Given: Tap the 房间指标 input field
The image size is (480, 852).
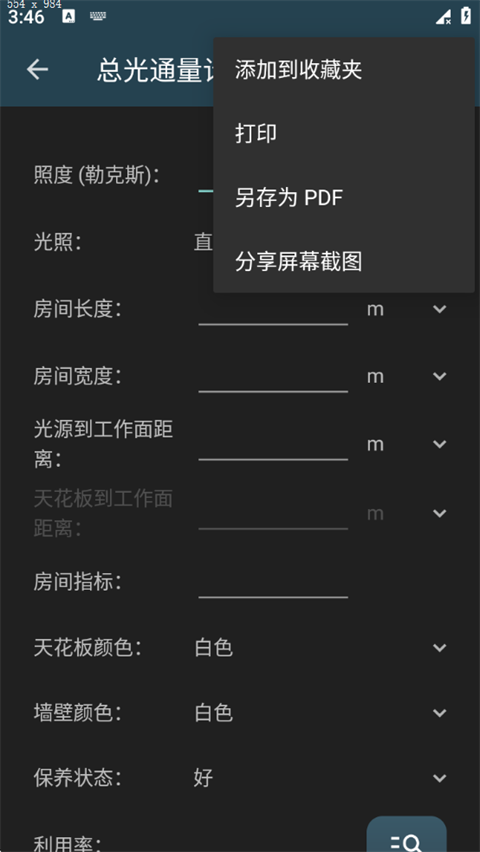Looking at the screenshot, I should pyautogui.click(x=273, y=582).
